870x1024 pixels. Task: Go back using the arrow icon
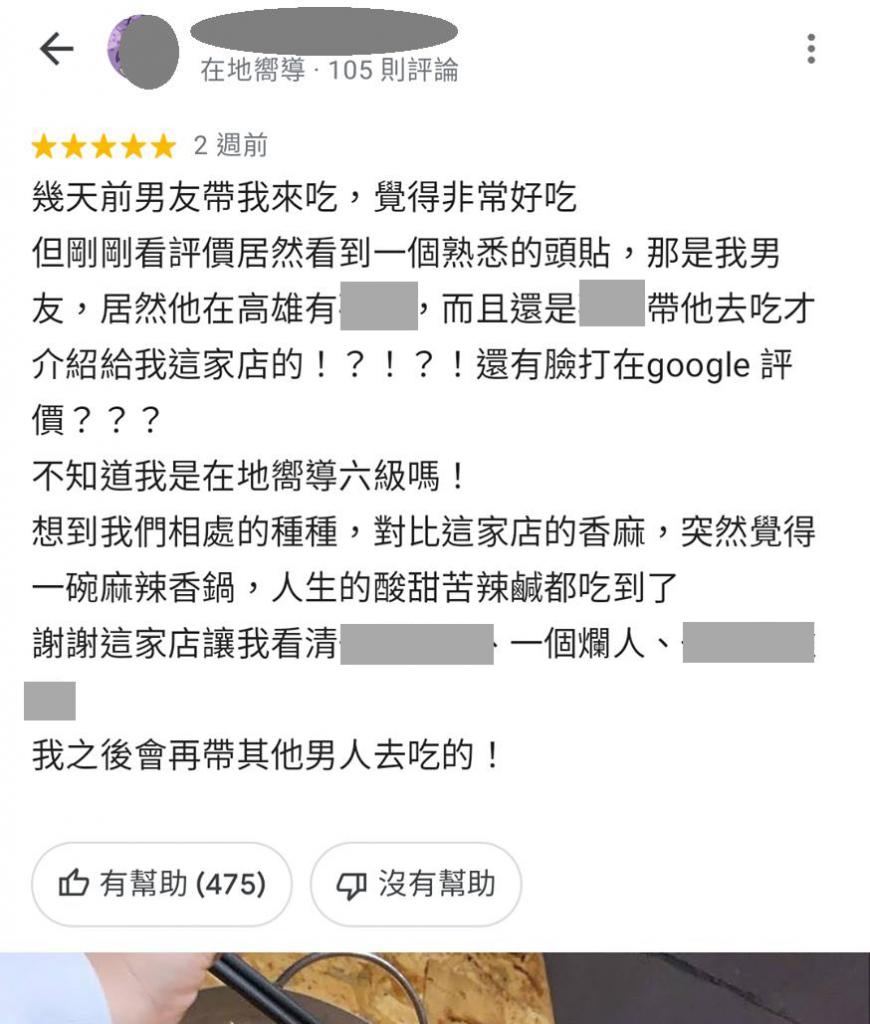coord(56,49)
